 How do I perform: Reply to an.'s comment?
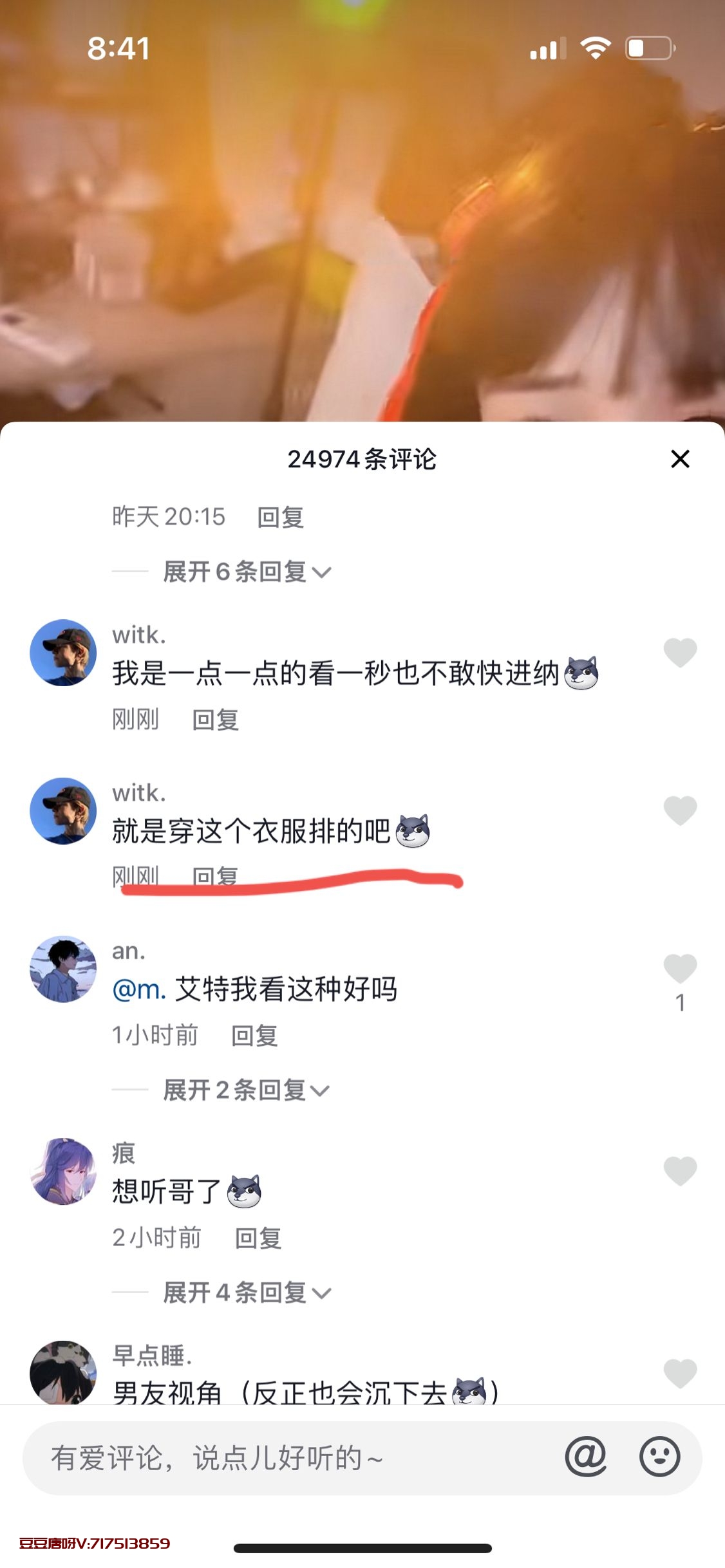[254, 1036]
